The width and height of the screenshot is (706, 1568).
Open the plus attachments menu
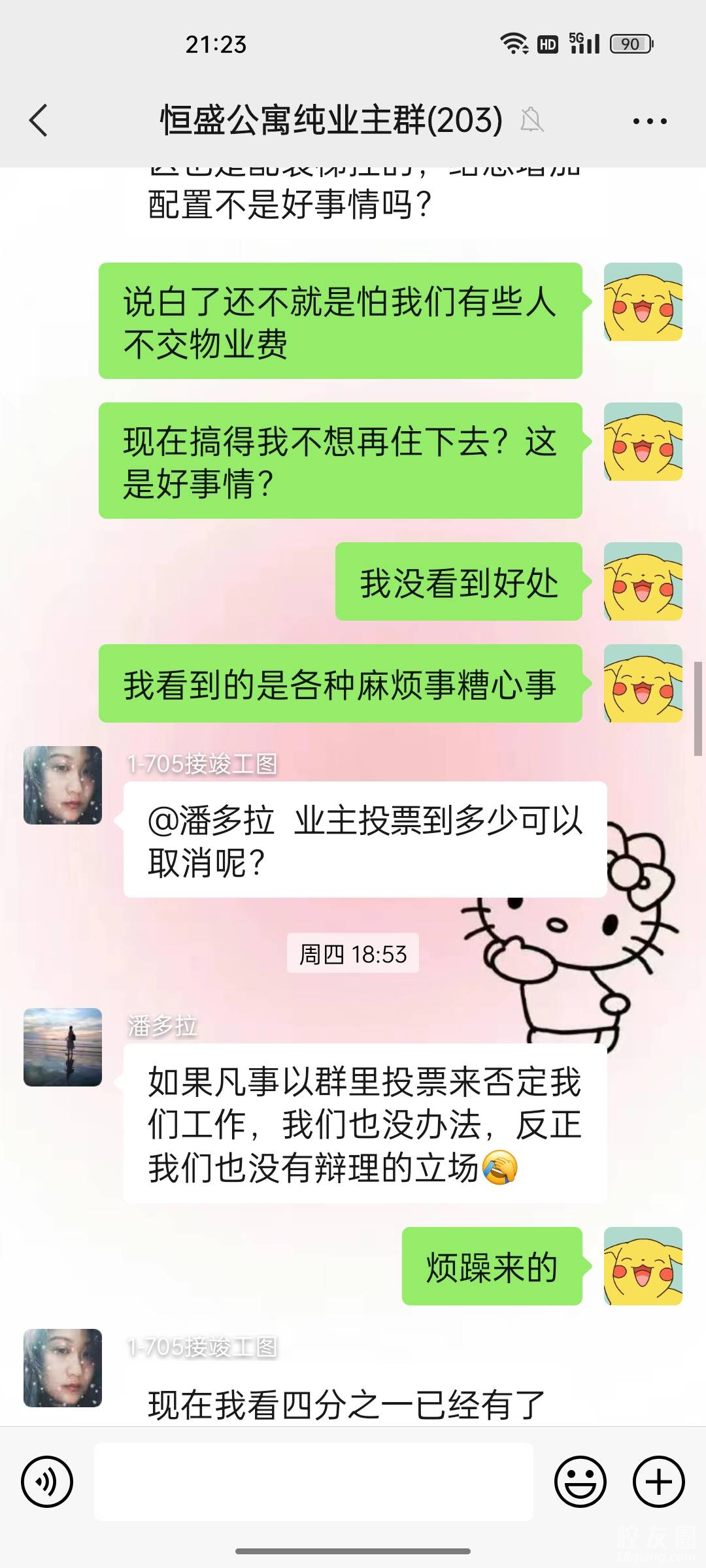pos(658,1481)
